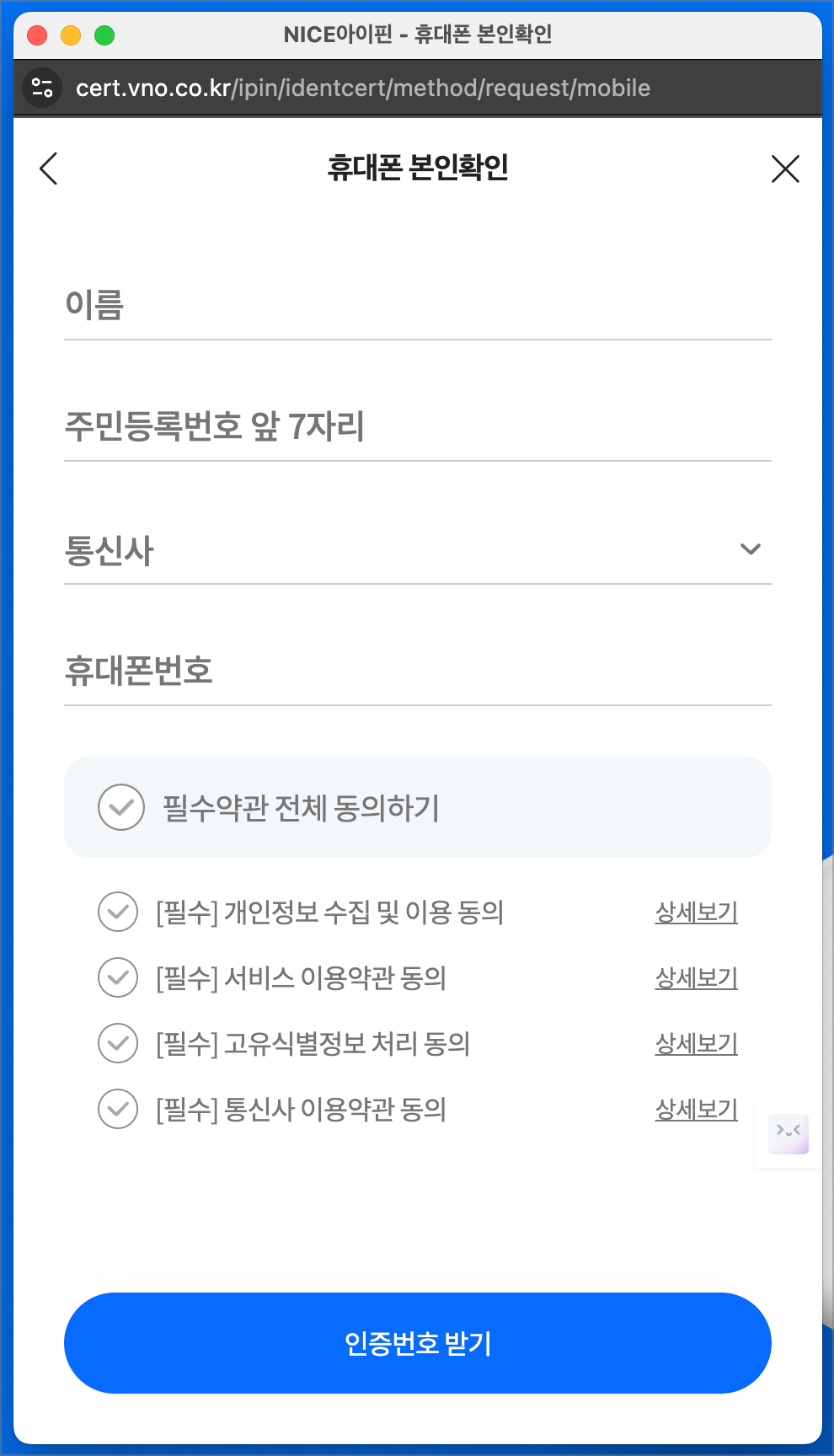Click the site permissions icon in the address bar
The image size is (834, 1456).
coord(42,87)
